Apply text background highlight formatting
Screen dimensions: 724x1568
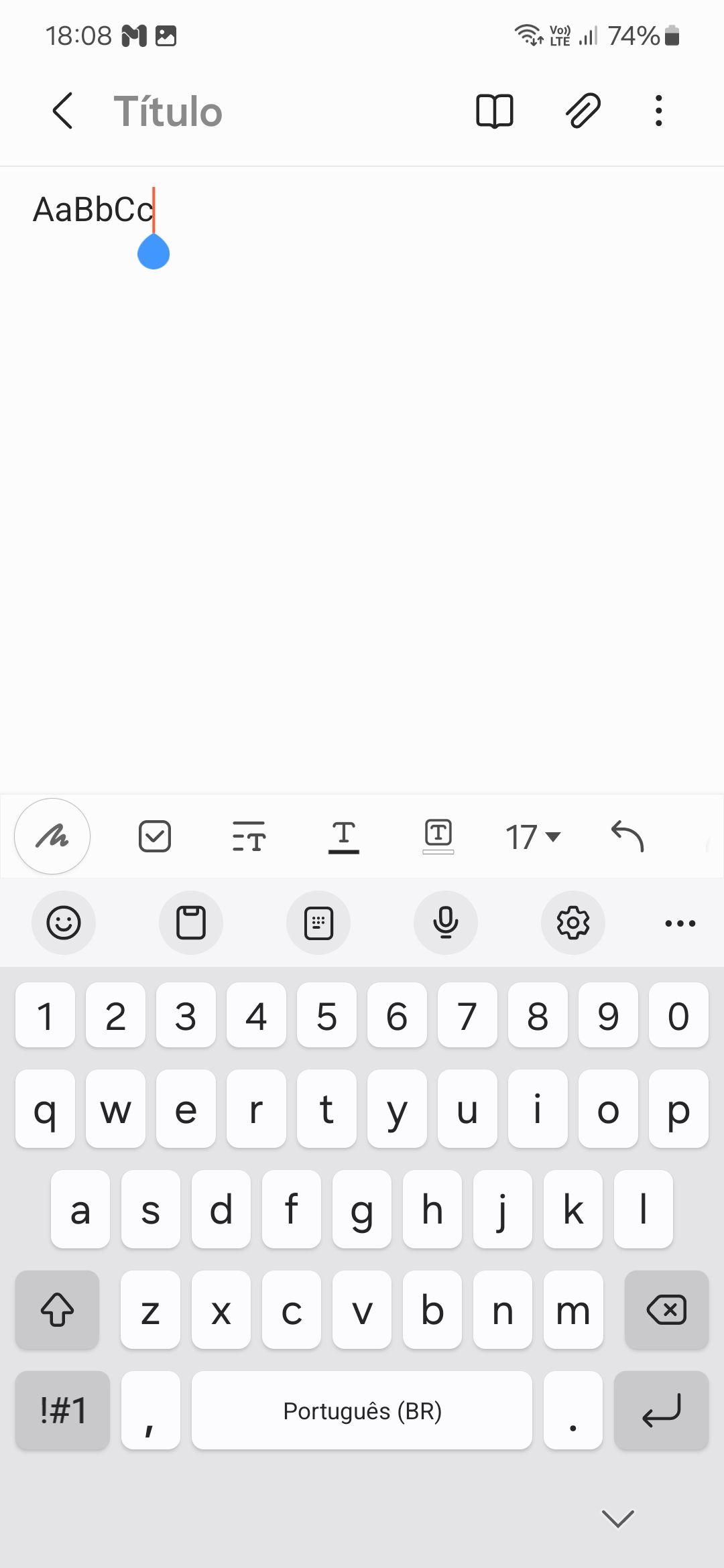(x=438, y=836)
